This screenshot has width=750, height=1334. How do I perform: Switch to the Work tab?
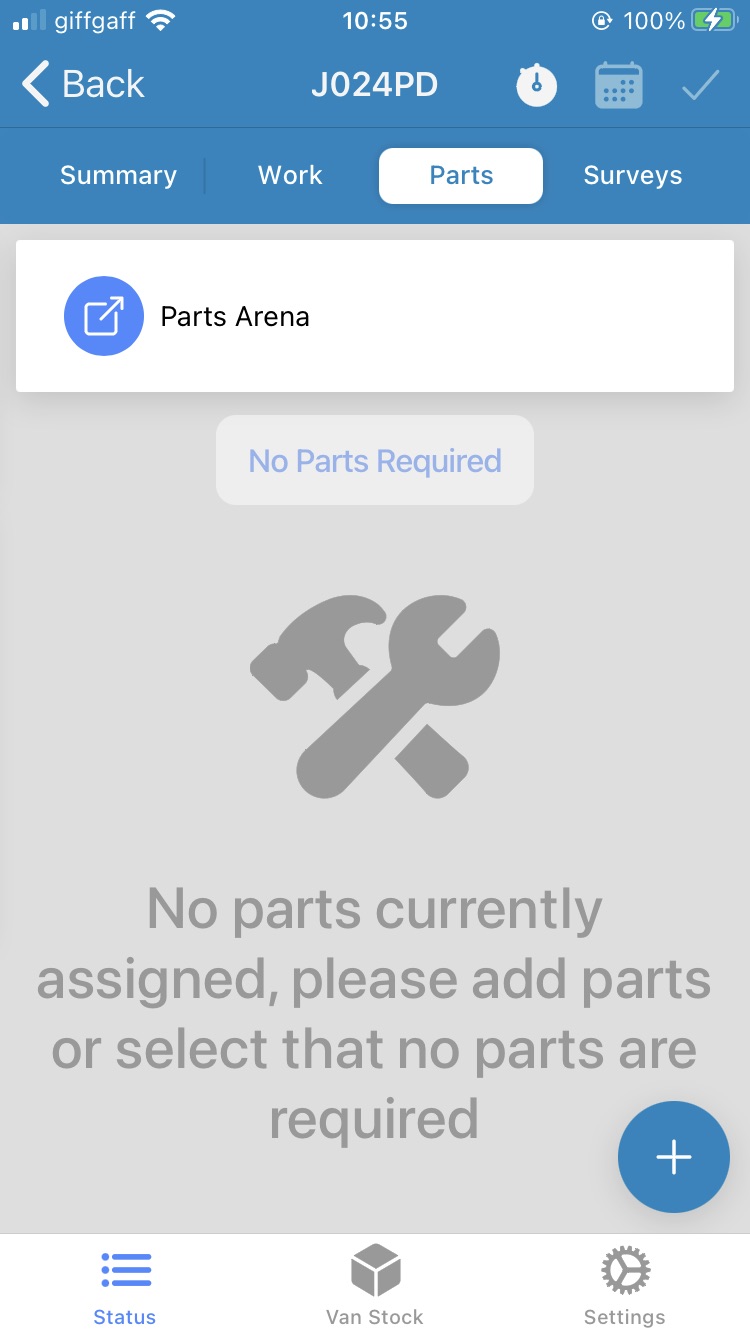(290, 175)
